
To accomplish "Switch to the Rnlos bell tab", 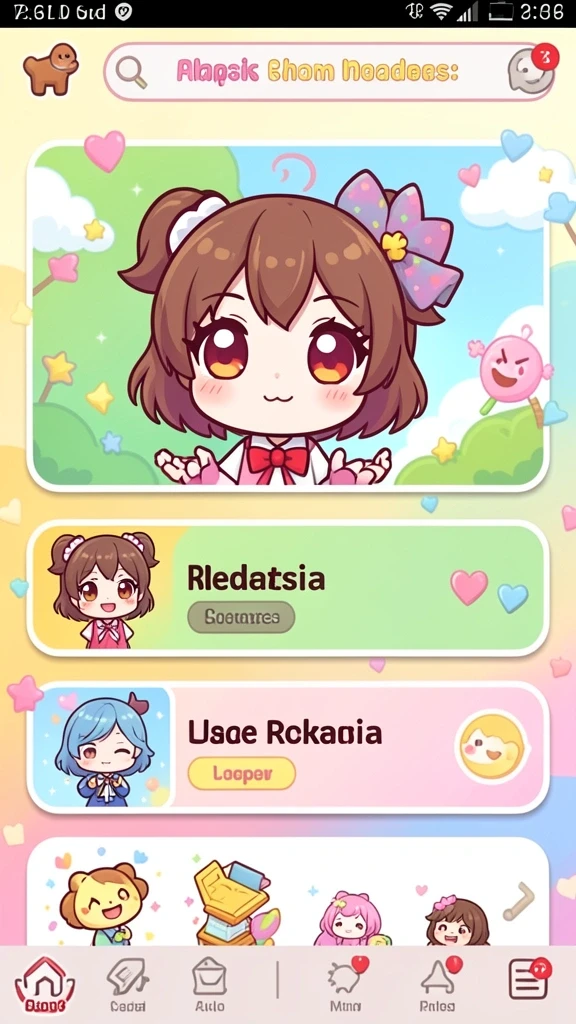I will (x=439, y=984).
